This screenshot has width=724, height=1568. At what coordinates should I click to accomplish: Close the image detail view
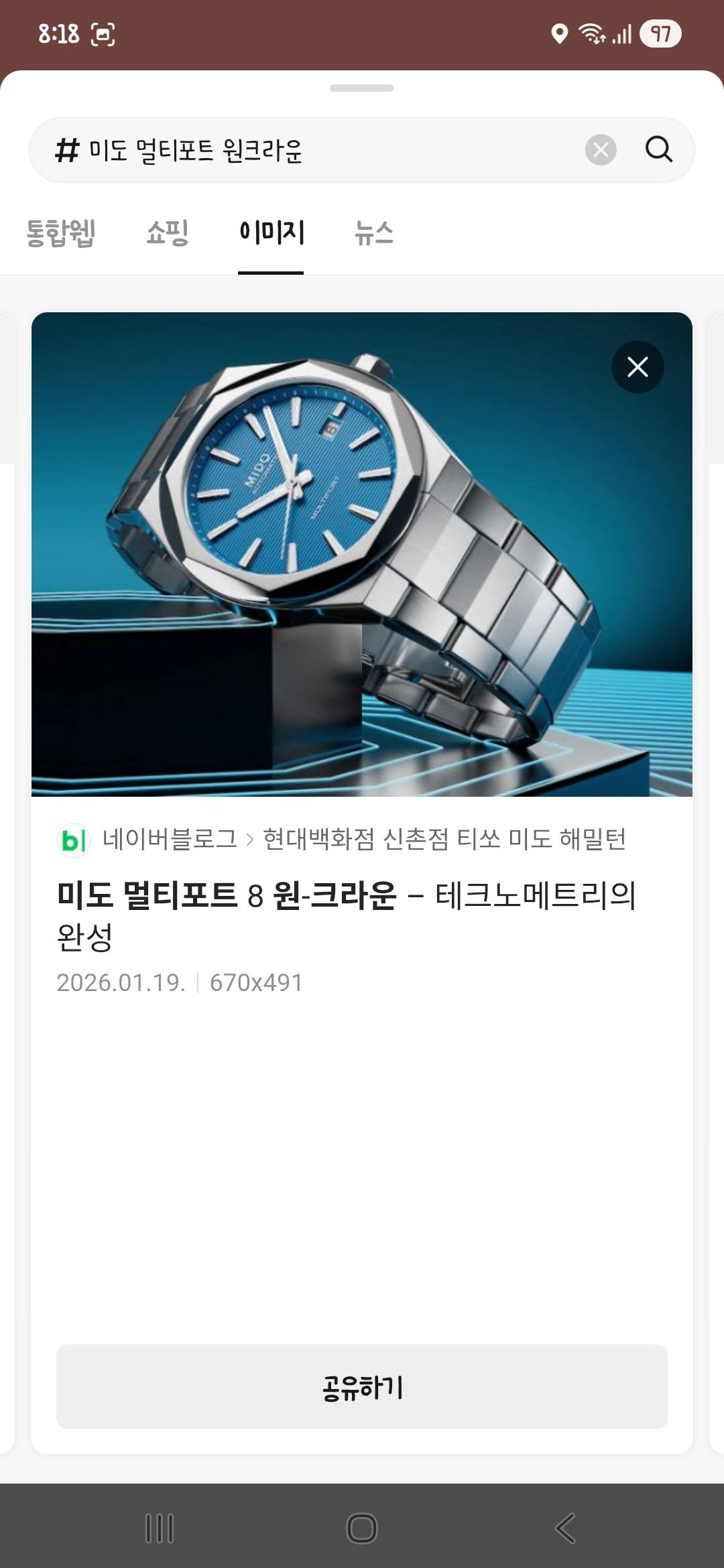(637, 367)
